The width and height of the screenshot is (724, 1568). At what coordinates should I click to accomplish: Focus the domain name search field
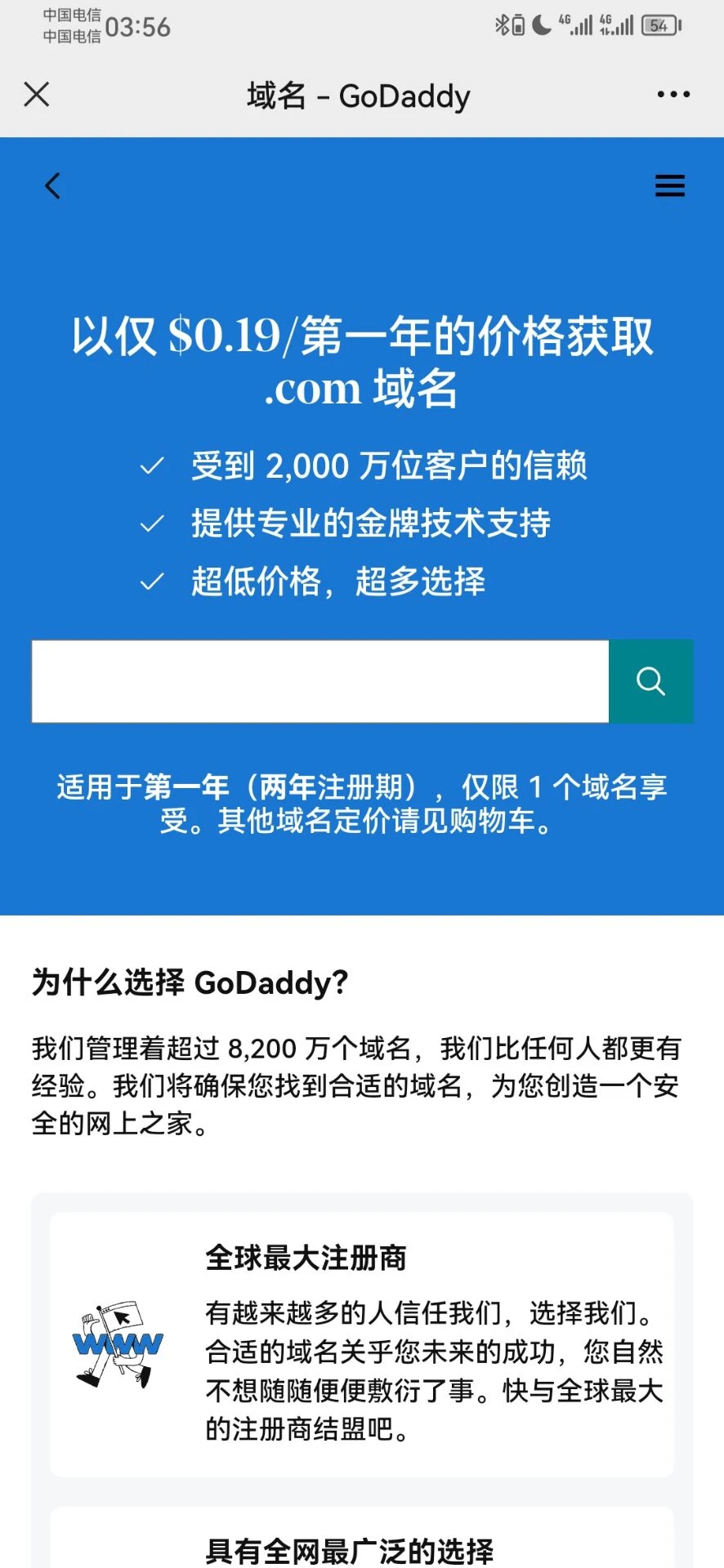[320, 681]
